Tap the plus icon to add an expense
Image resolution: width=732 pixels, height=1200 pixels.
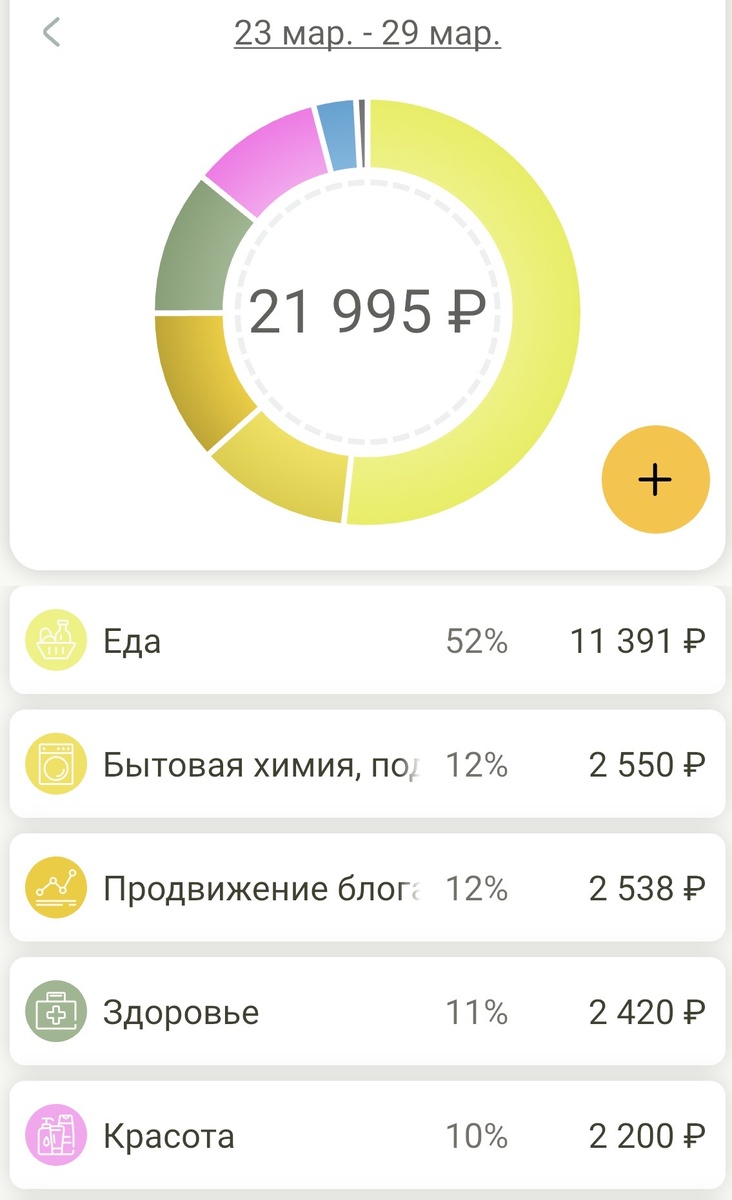(x=655, y=479)
